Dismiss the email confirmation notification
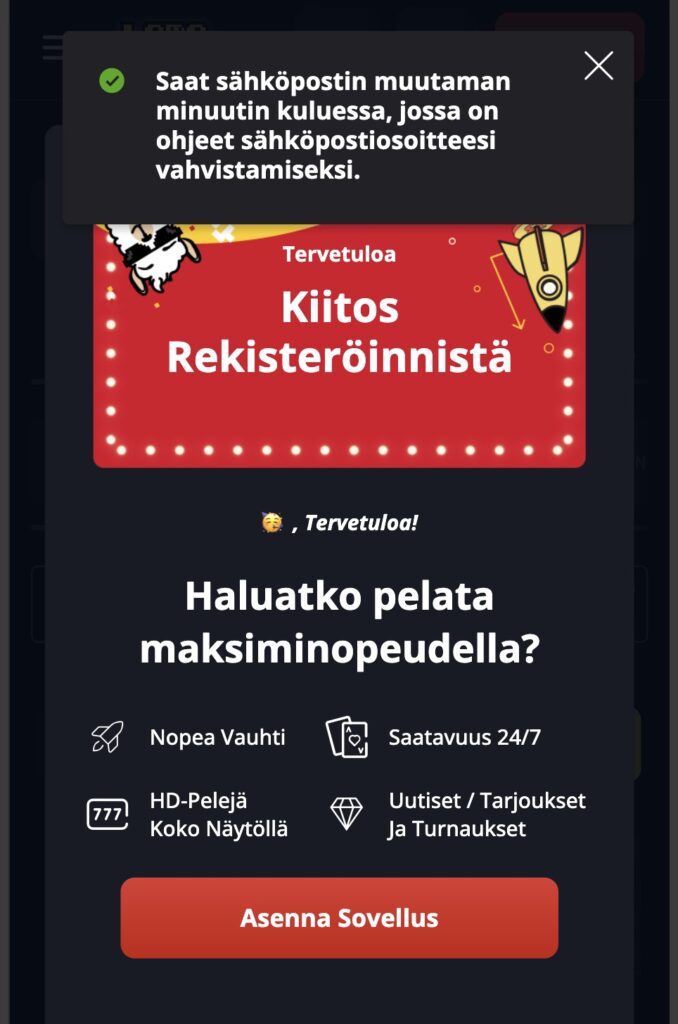 coord(598,66)
